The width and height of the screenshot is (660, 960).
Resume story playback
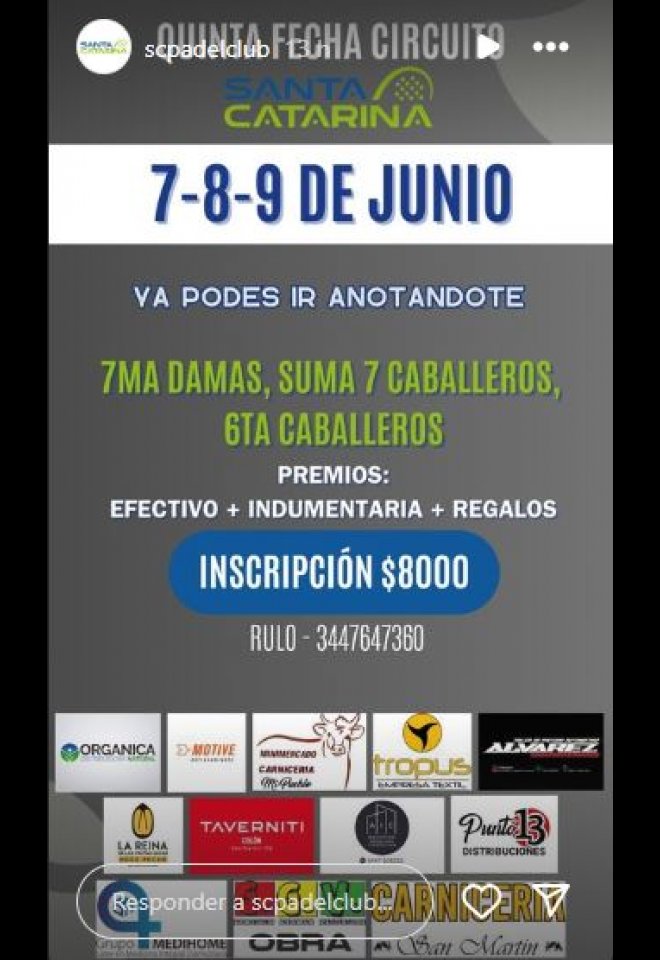(487, 47)
